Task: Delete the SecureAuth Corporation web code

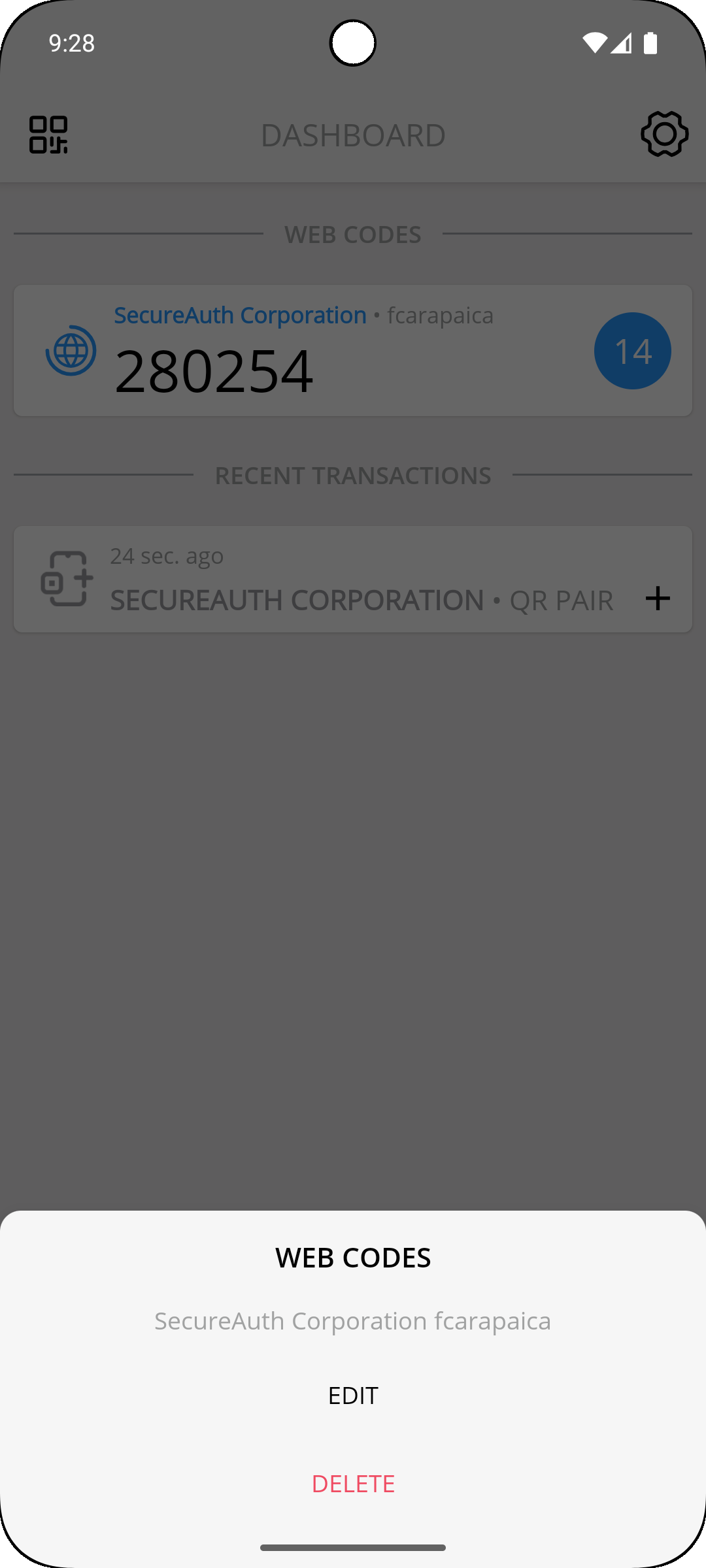Action: click(x=353, y=1483)
